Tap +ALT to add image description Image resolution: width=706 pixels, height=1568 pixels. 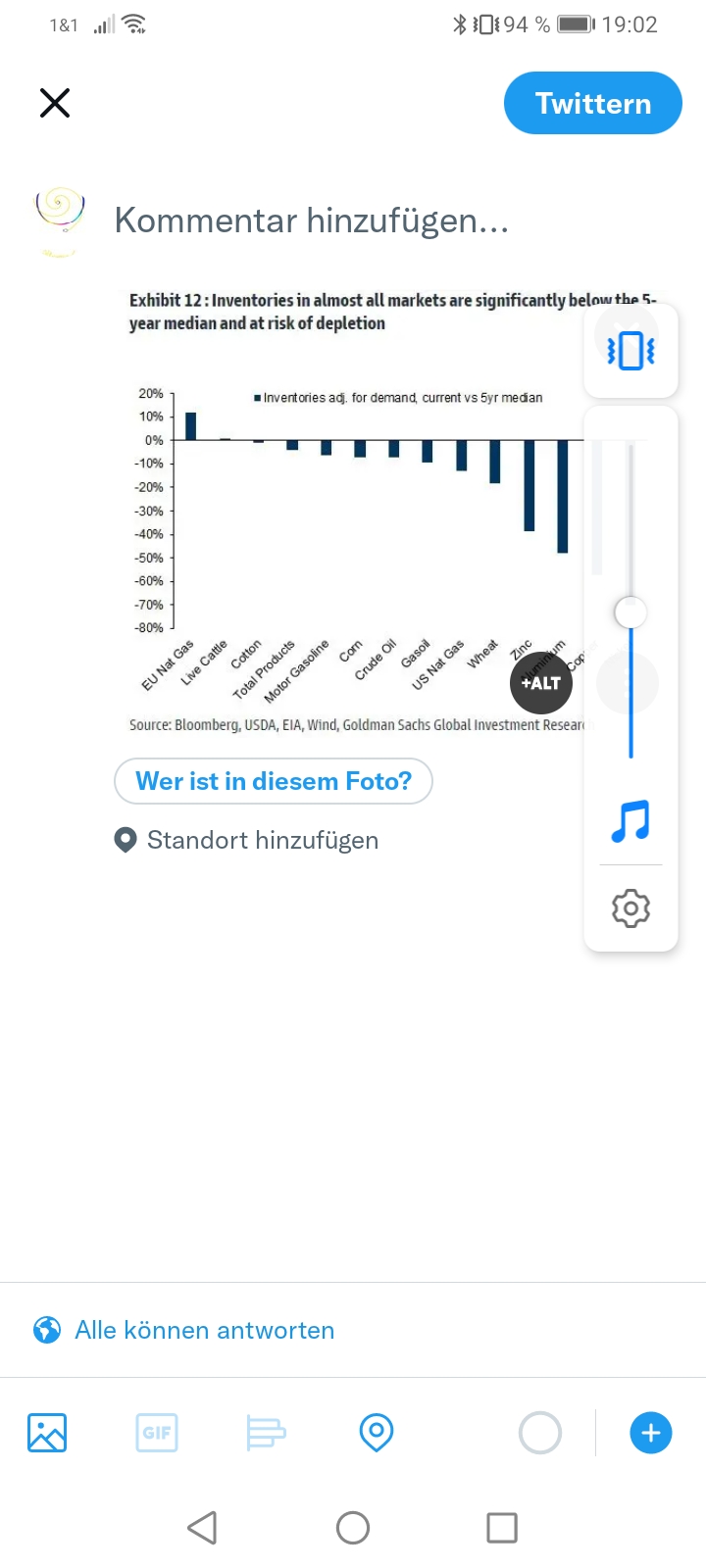coord(540,683)
